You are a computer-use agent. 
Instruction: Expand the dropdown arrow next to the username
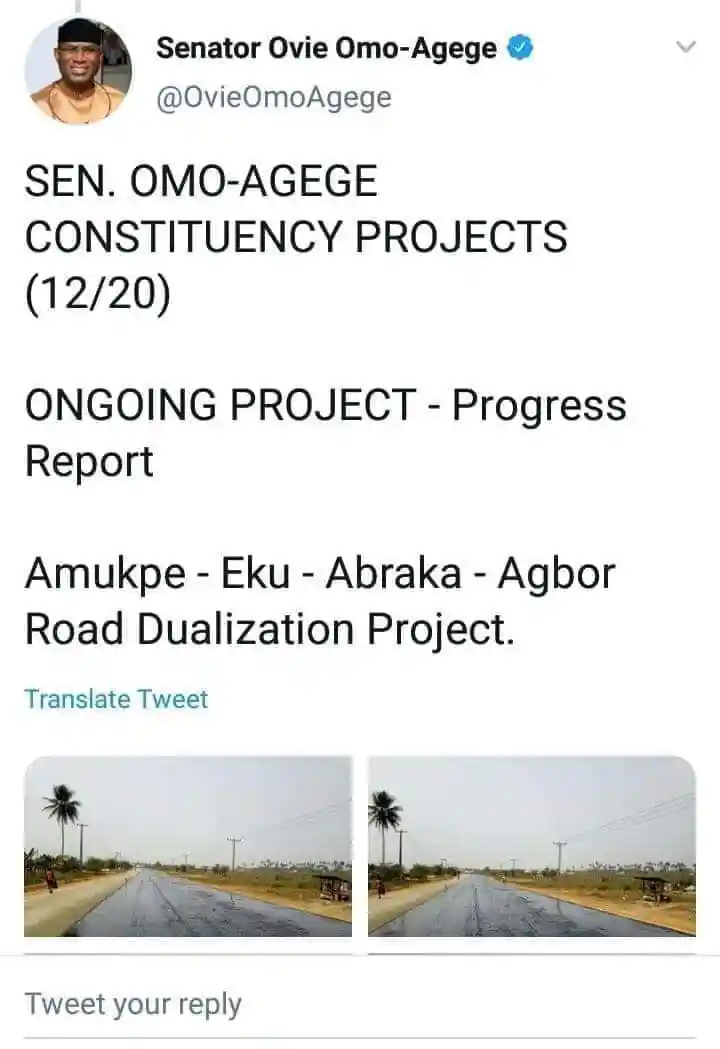point(683,46)
